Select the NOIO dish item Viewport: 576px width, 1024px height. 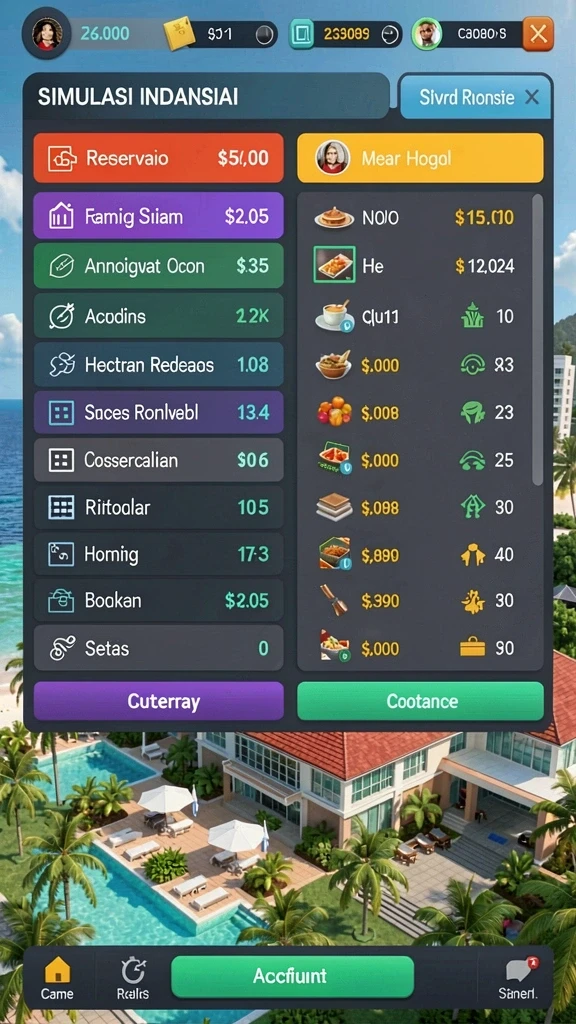[415, 218]
